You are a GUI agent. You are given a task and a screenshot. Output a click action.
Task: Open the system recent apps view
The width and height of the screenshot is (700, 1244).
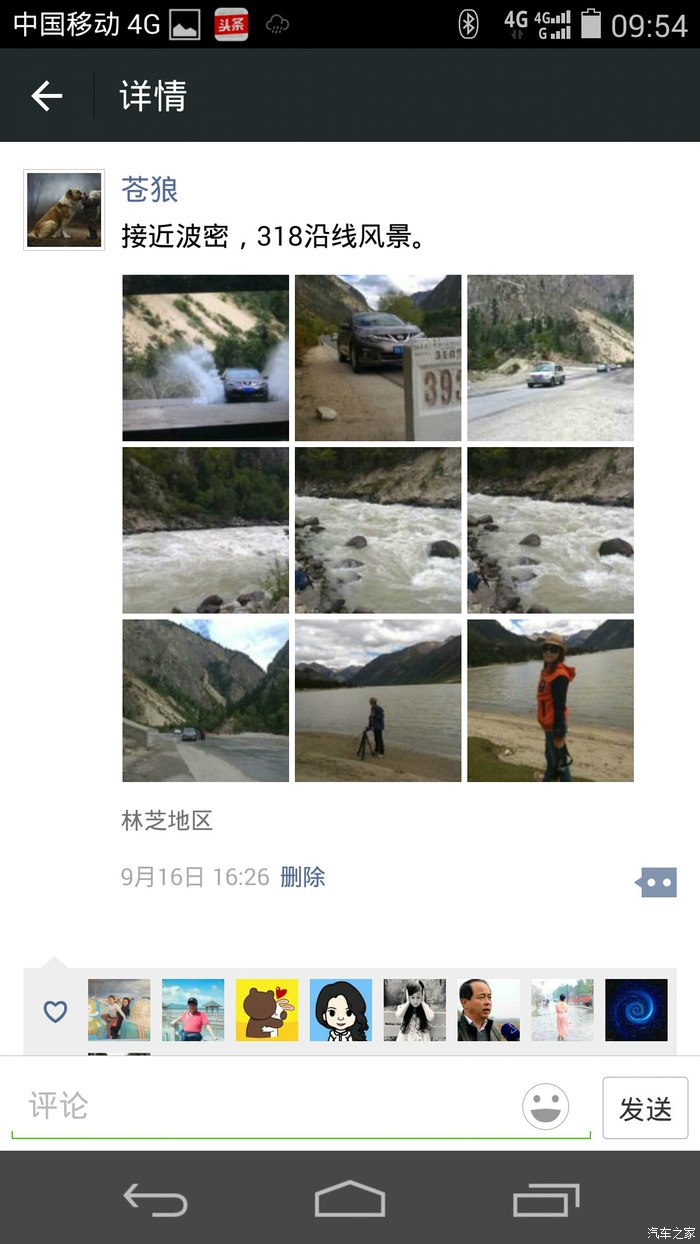(546, 1198)
